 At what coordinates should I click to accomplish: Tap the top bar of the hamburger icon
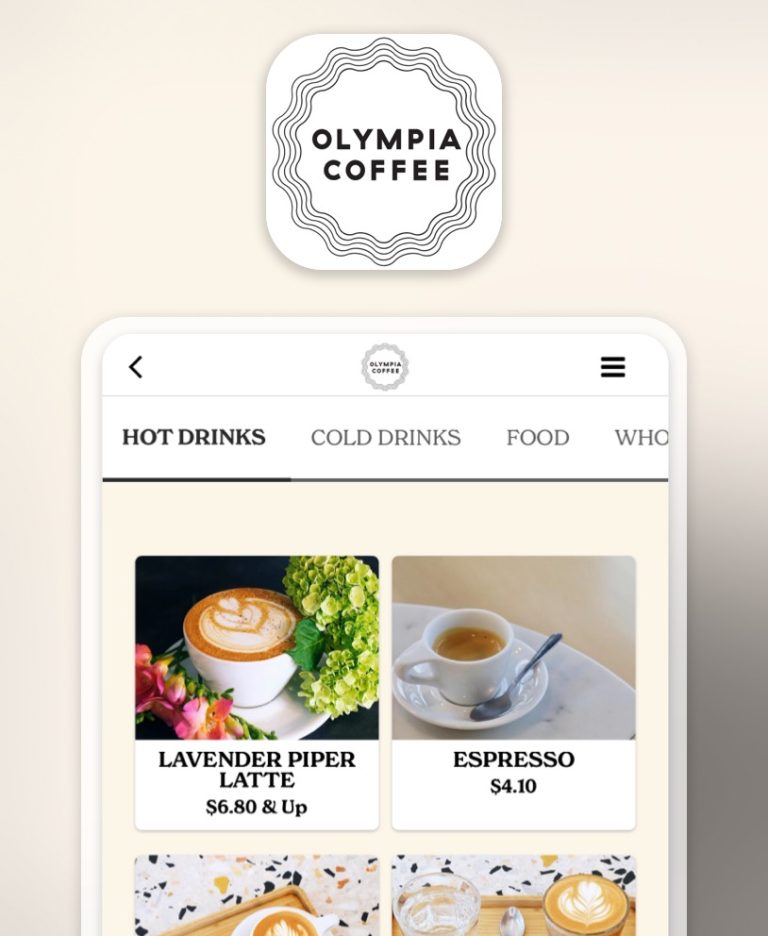click(614, 359)
